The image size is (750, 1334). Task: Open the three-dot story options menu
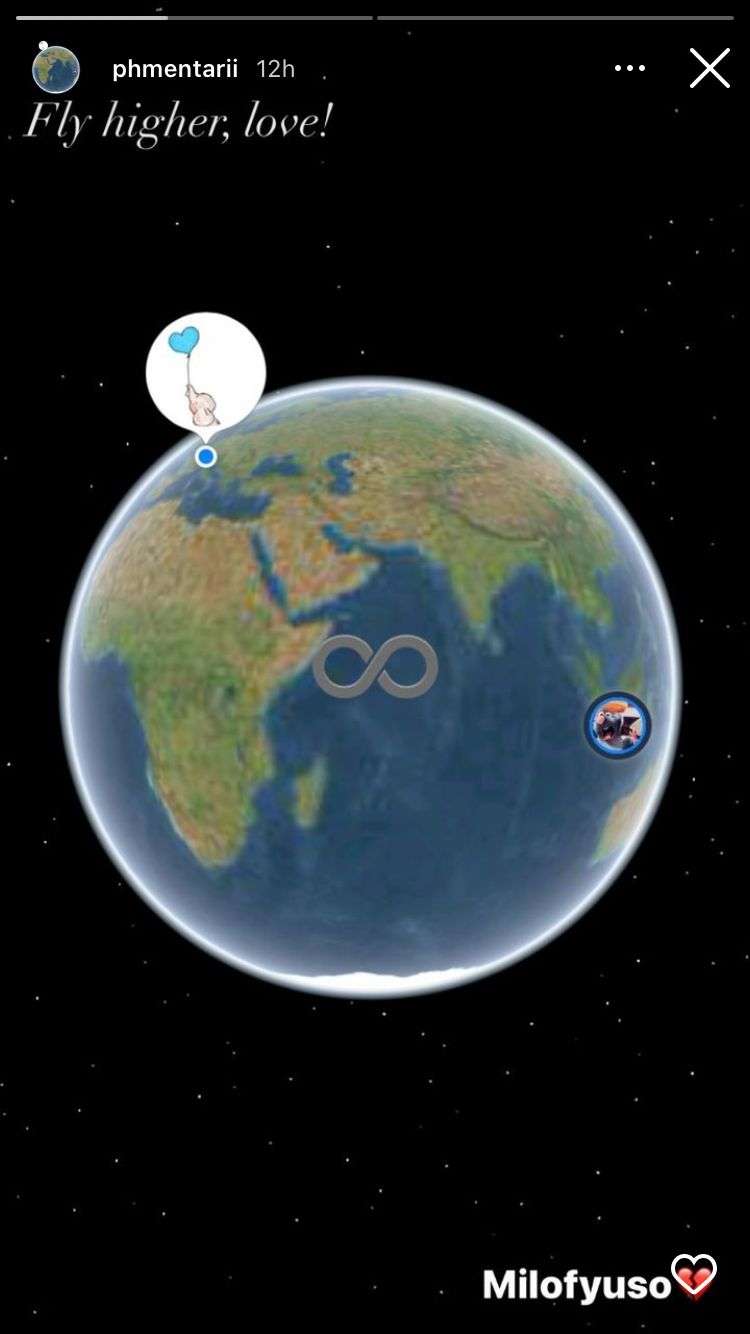630,68
